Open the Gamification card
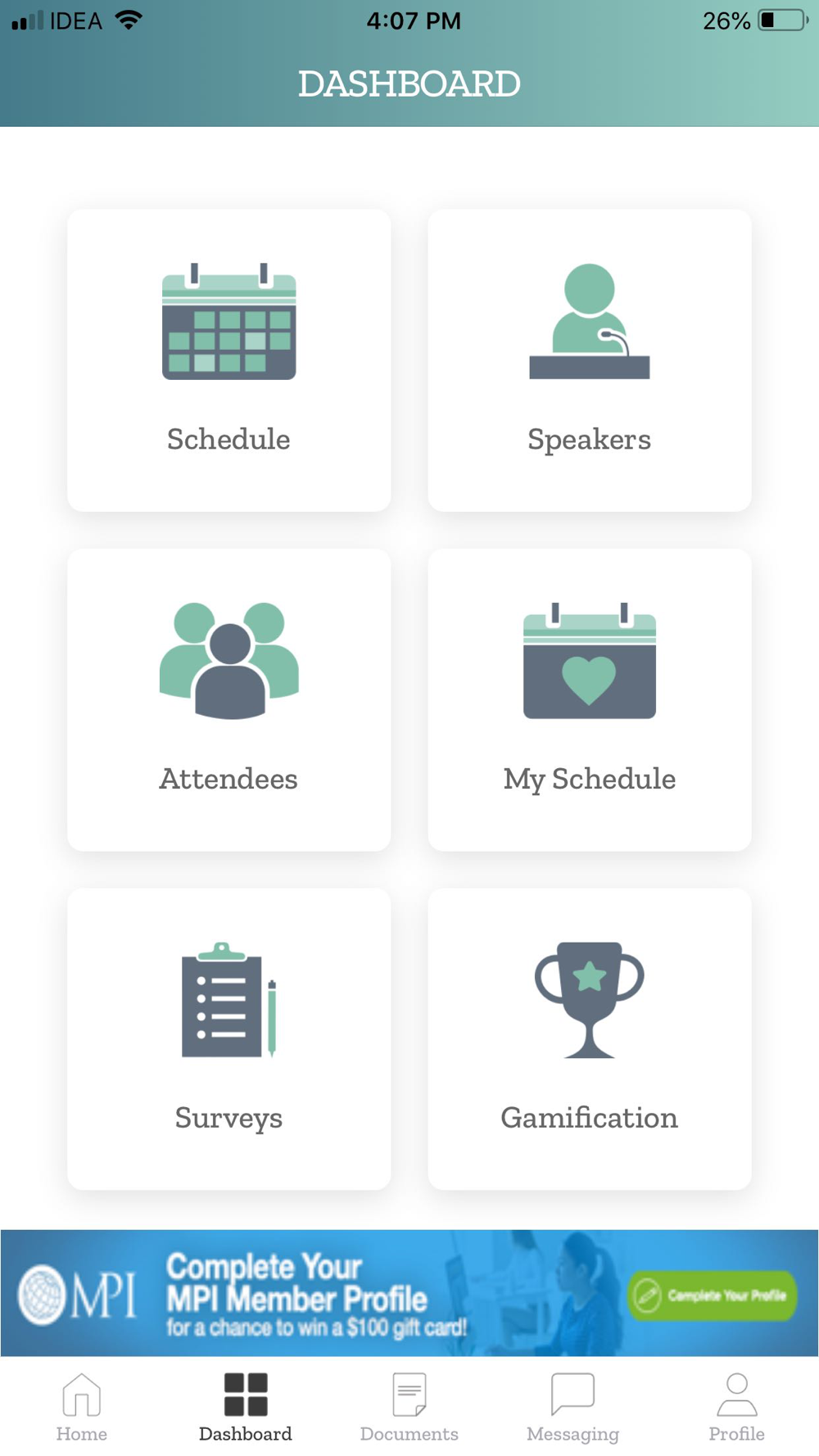This screenshot has width=819, height=1456. point(590,1039)
